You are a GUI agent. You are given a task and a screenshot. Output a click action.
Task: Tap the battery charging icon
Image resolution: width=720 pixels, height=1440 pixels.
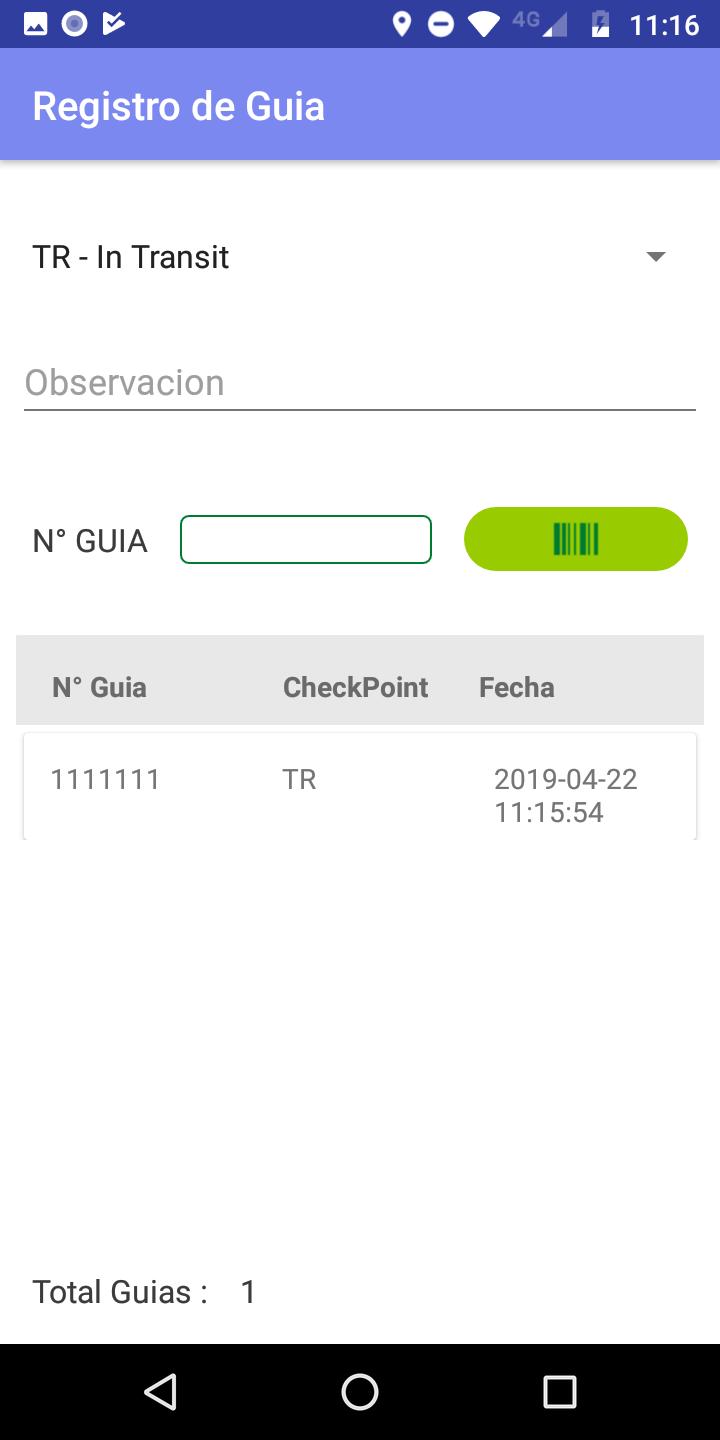(x=601, y=24)
